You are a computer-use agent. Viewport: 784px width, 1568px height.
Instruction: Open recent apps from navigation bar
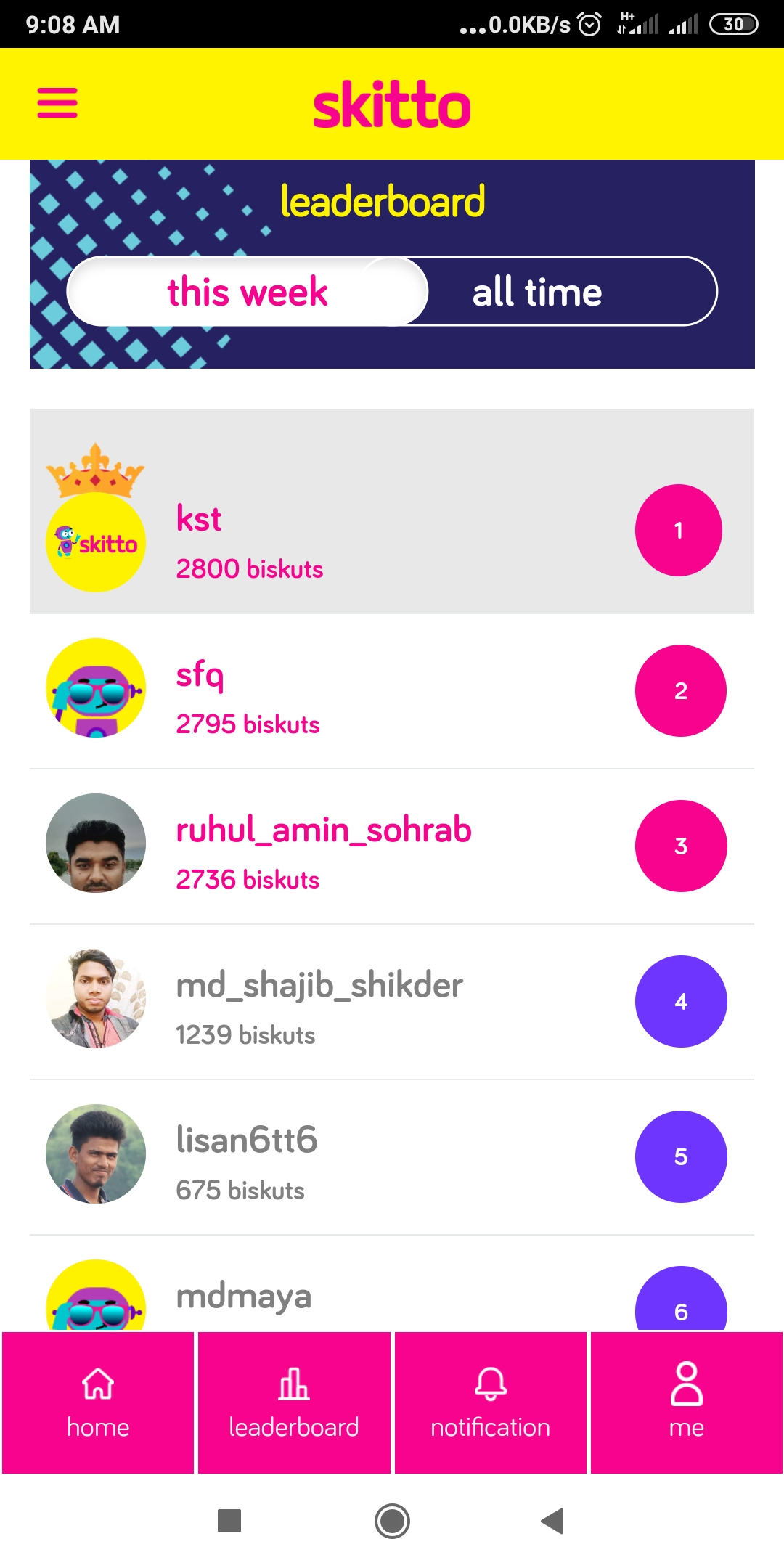coord(229,1521)
